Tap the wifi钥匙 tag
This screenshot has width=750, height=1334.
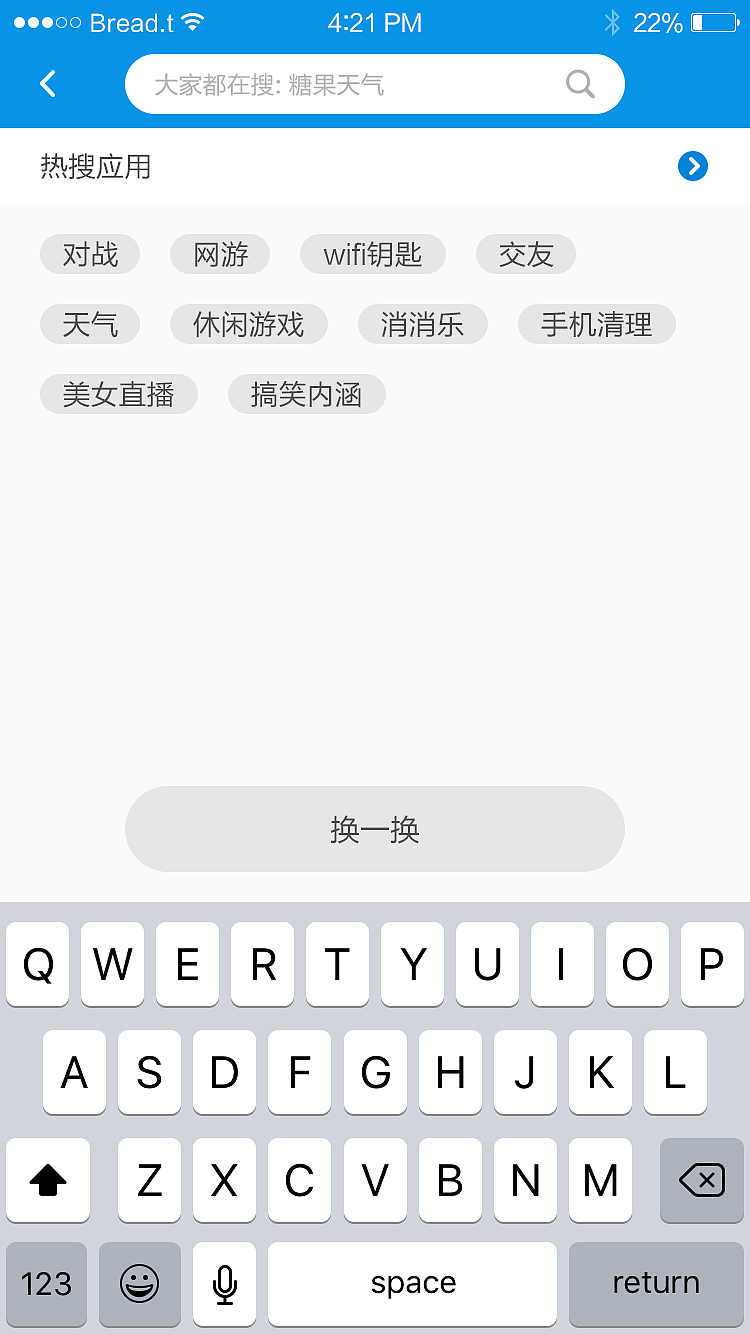tap(372, 254)
